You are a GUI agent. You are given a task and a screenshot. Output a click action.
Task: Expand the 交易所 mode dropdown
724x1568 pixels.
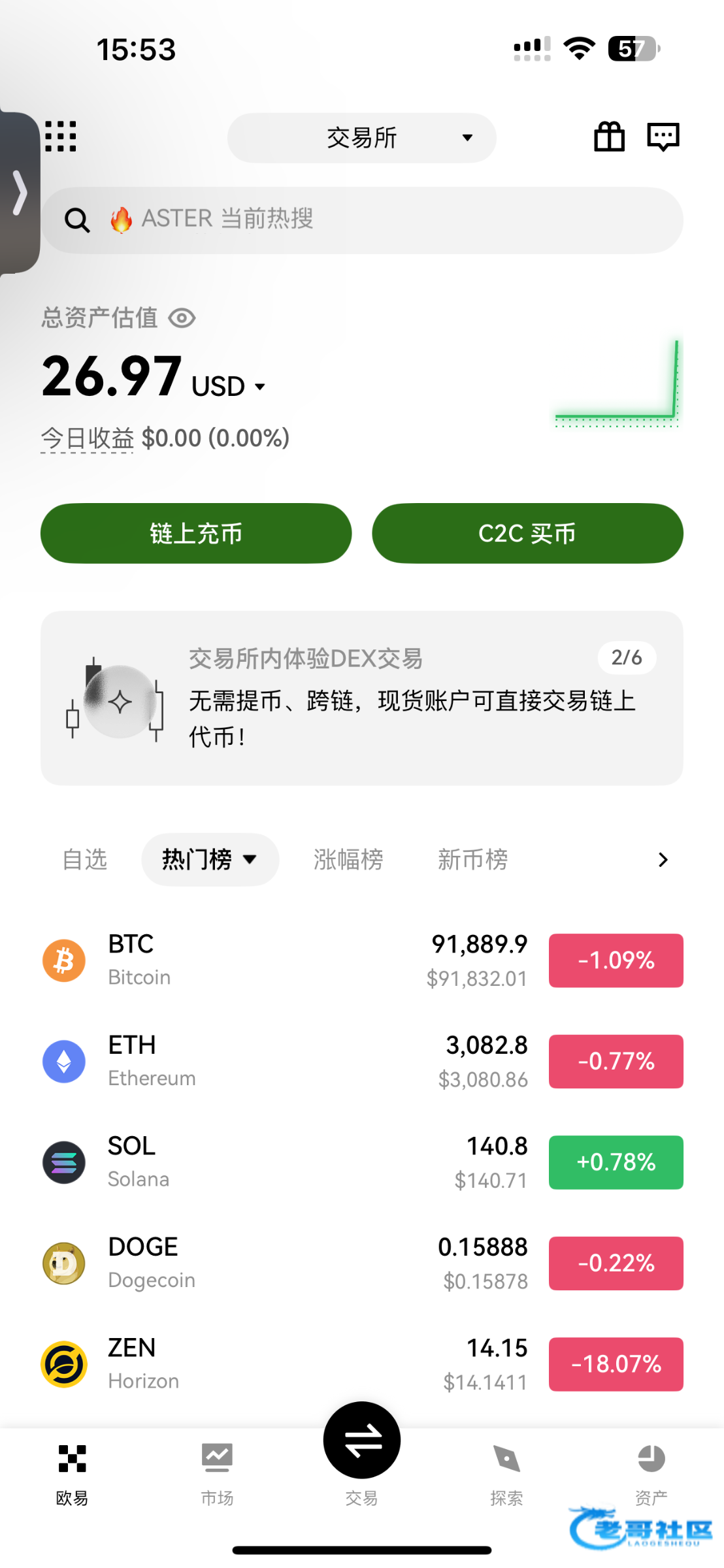361,138
